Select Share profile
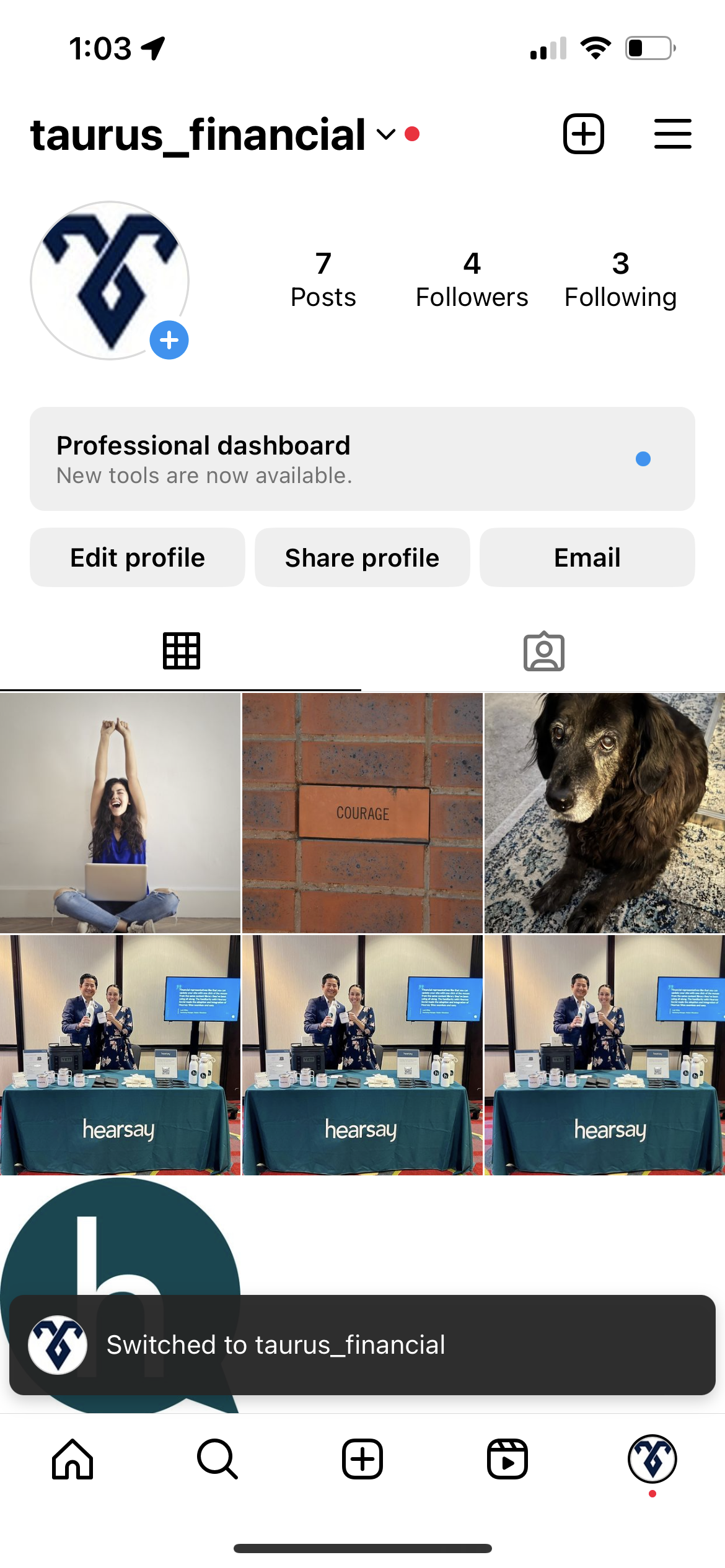 coord(362,557)
